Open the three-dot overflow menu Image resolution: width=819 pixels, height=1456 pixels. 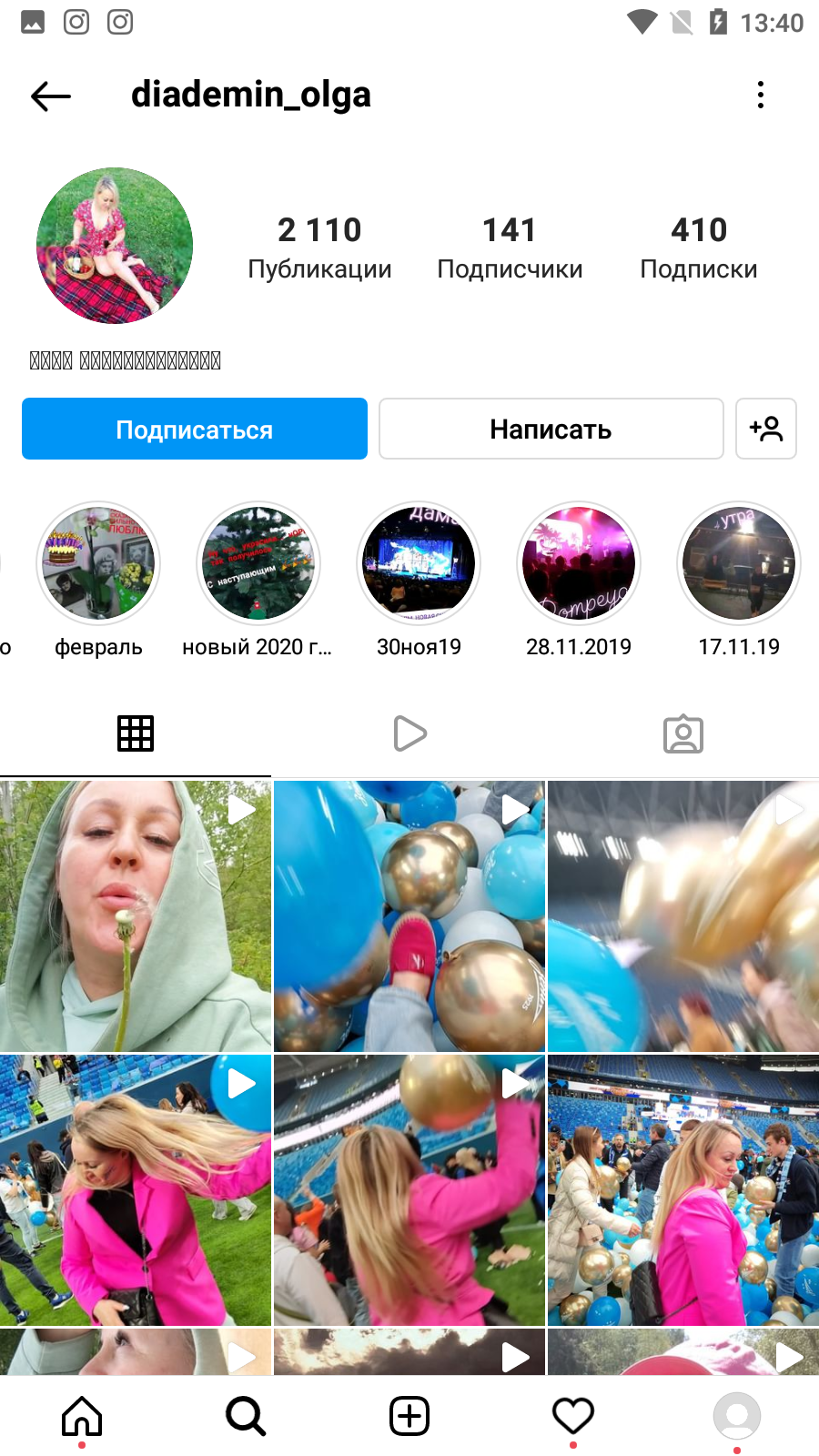pyautogui.click(x=761, y=95)
